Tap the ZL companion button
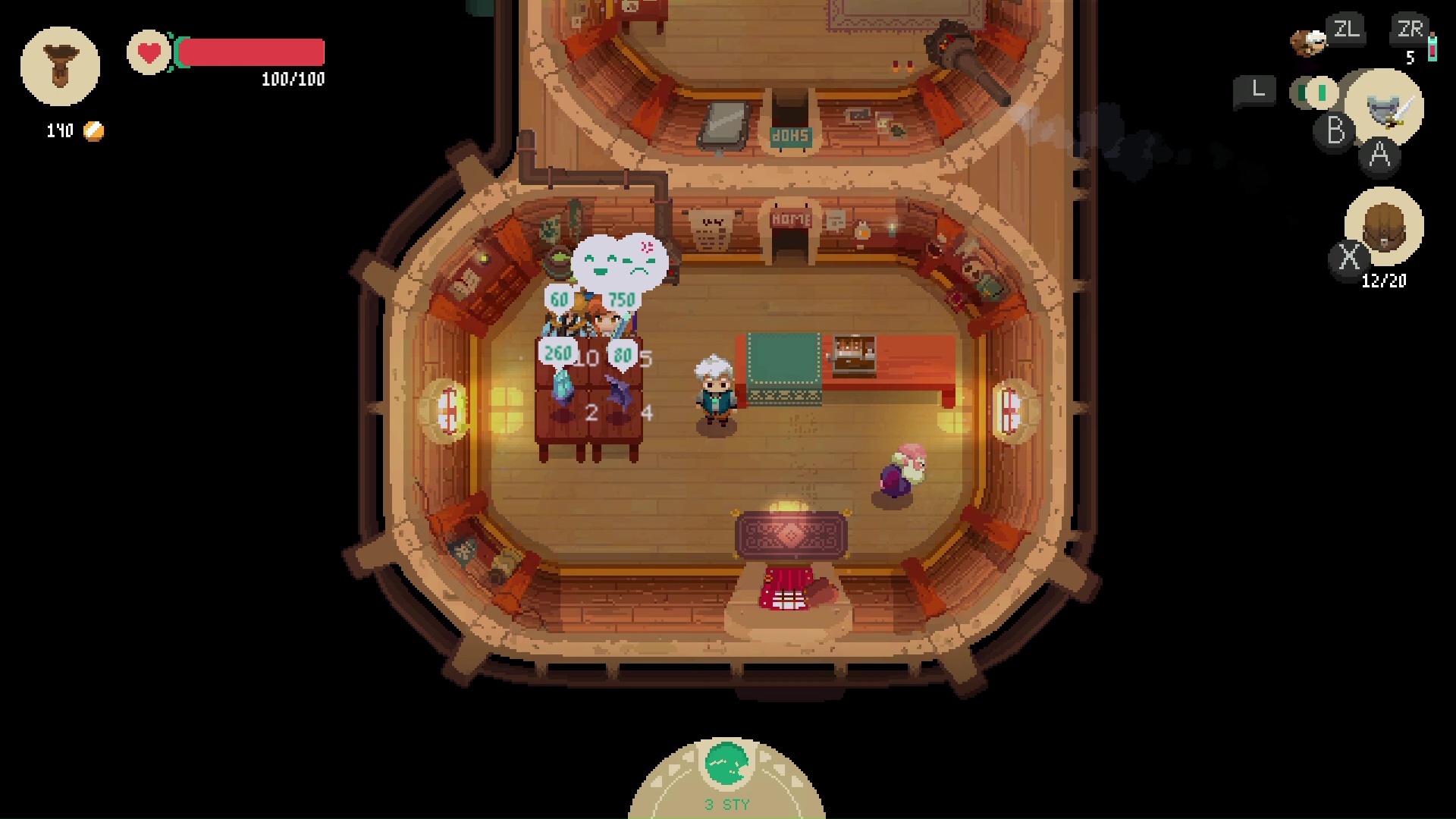Viewport: 1456px width, 819px height. click(x=1346, y=30)
